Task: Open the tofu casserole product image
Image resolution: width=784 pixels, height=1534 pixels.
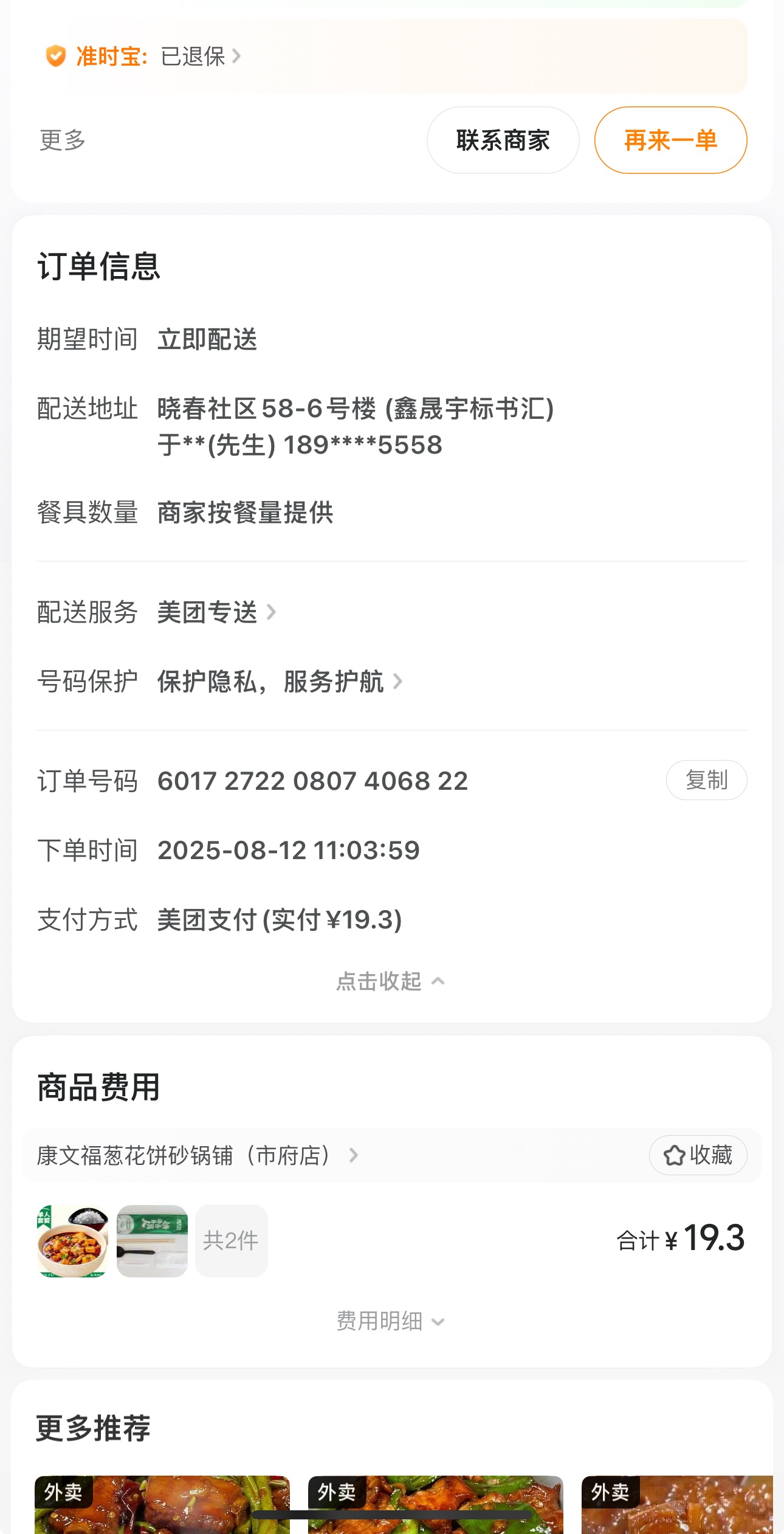Action: tap(73, 1241)
